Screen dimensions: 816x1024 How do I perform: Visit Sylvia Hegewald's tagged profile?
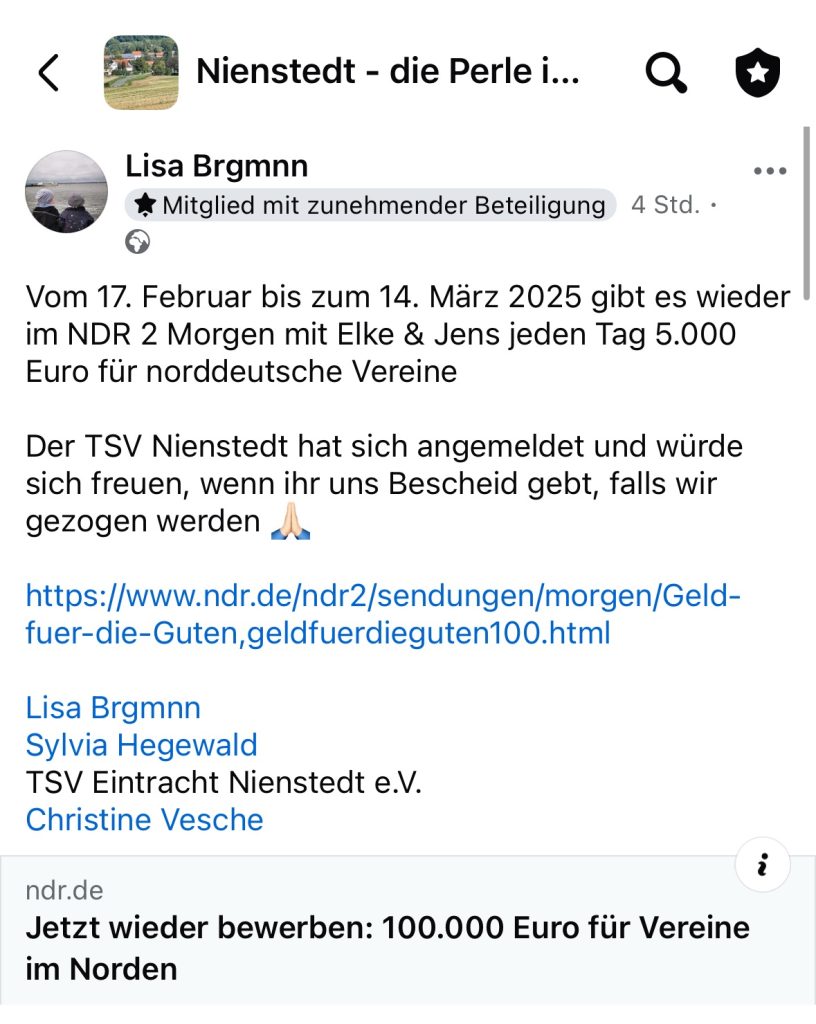(141, 745)
